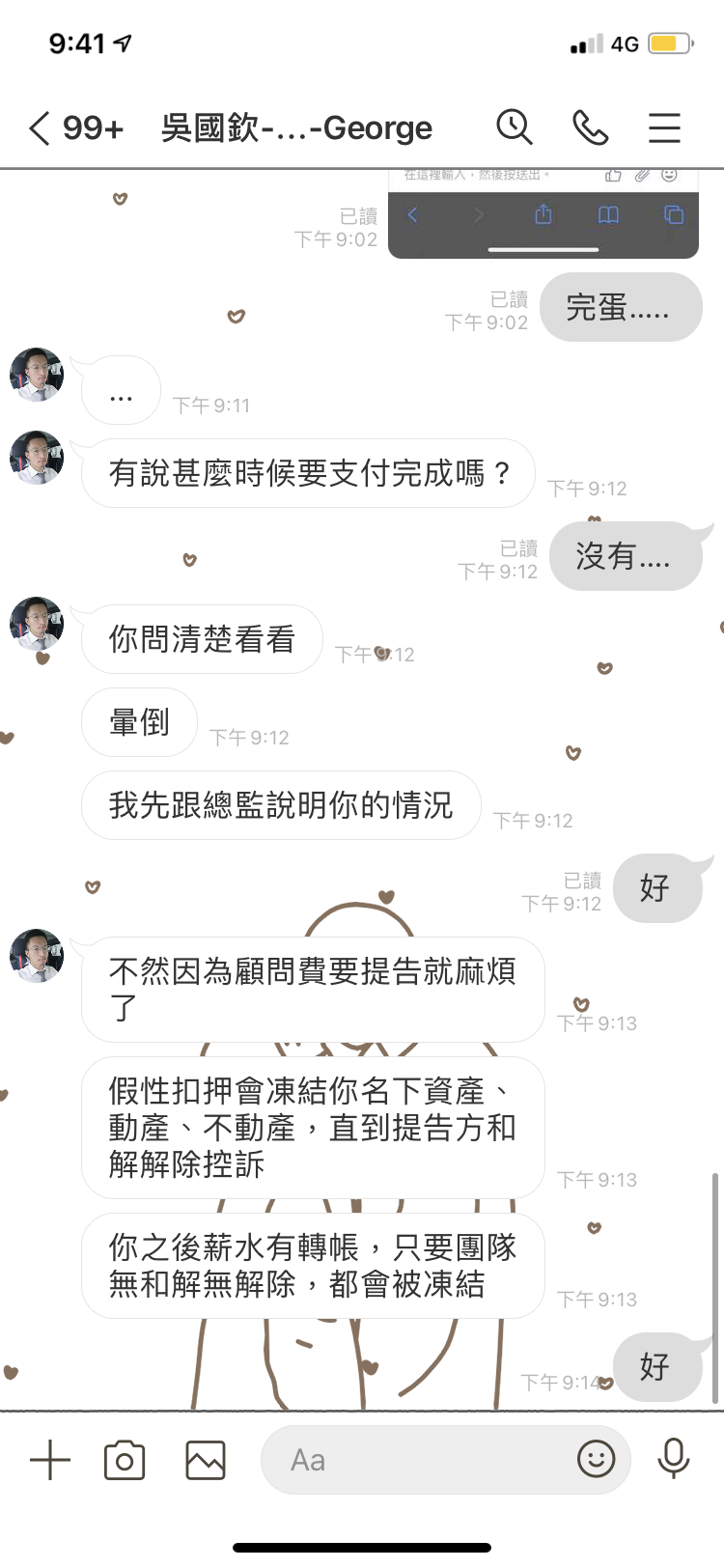Start a voice call with George

(x=590, y=127)
